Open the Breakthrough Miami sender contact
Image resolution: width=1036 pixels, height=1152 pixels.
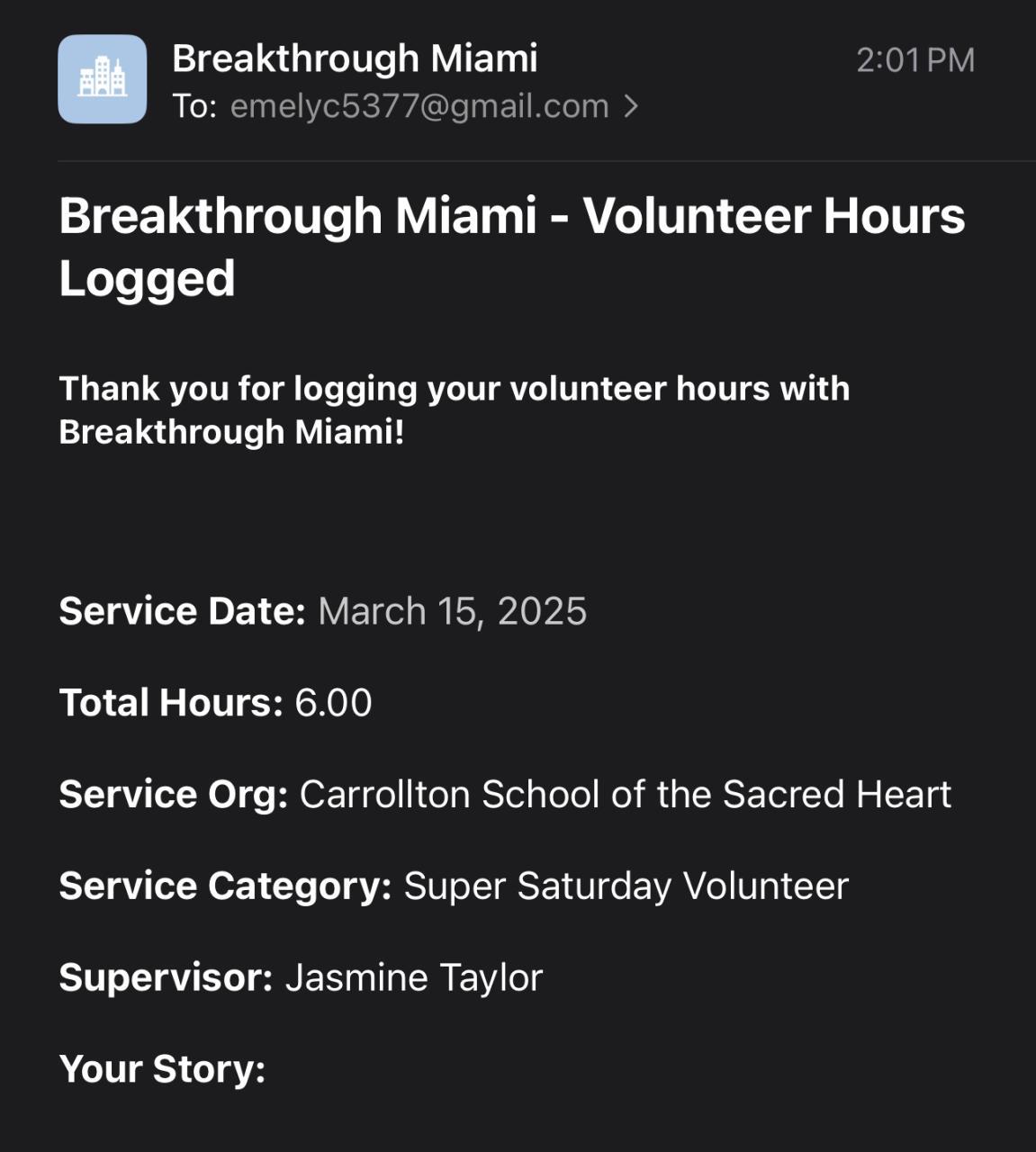[355, 59]
